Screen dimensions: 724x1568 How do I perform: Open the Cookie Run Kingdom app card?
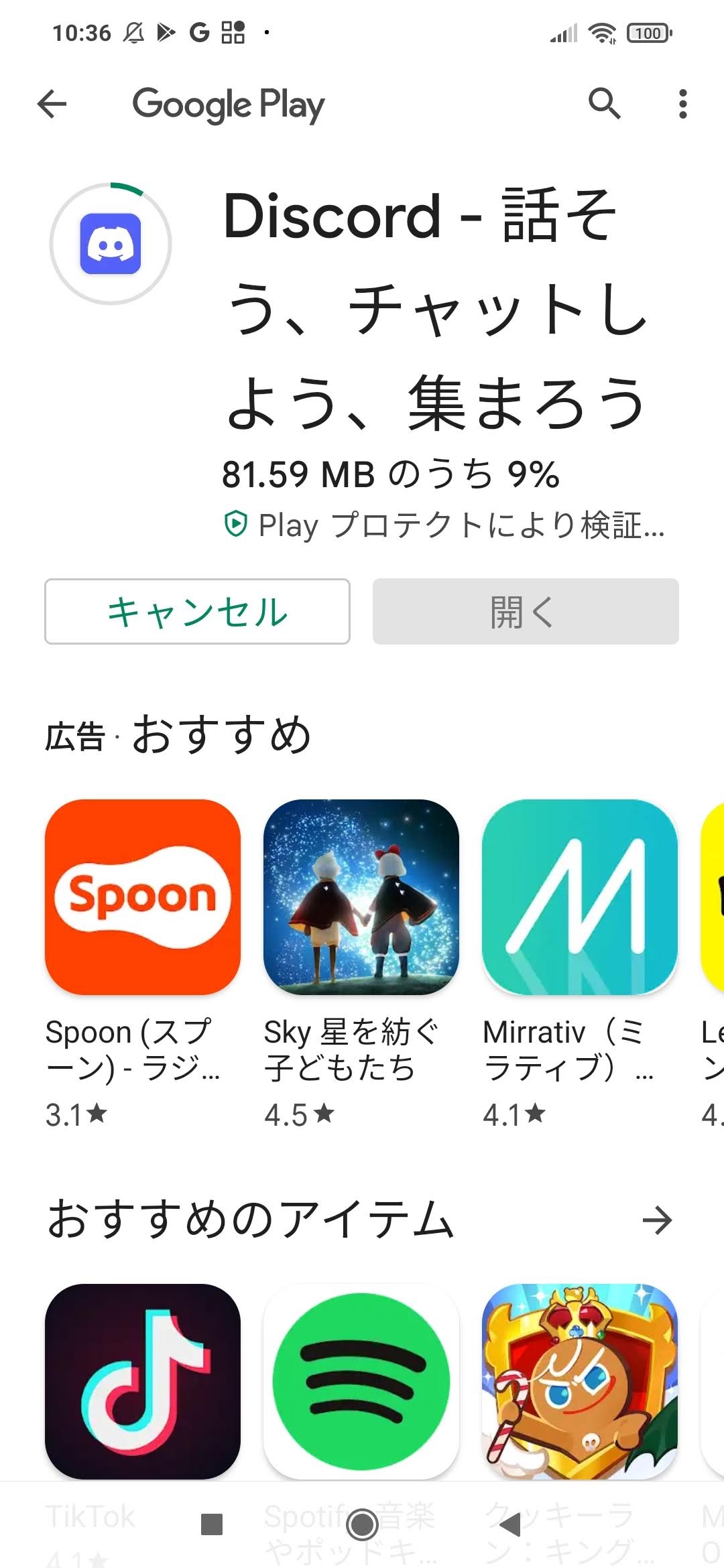580,1381
